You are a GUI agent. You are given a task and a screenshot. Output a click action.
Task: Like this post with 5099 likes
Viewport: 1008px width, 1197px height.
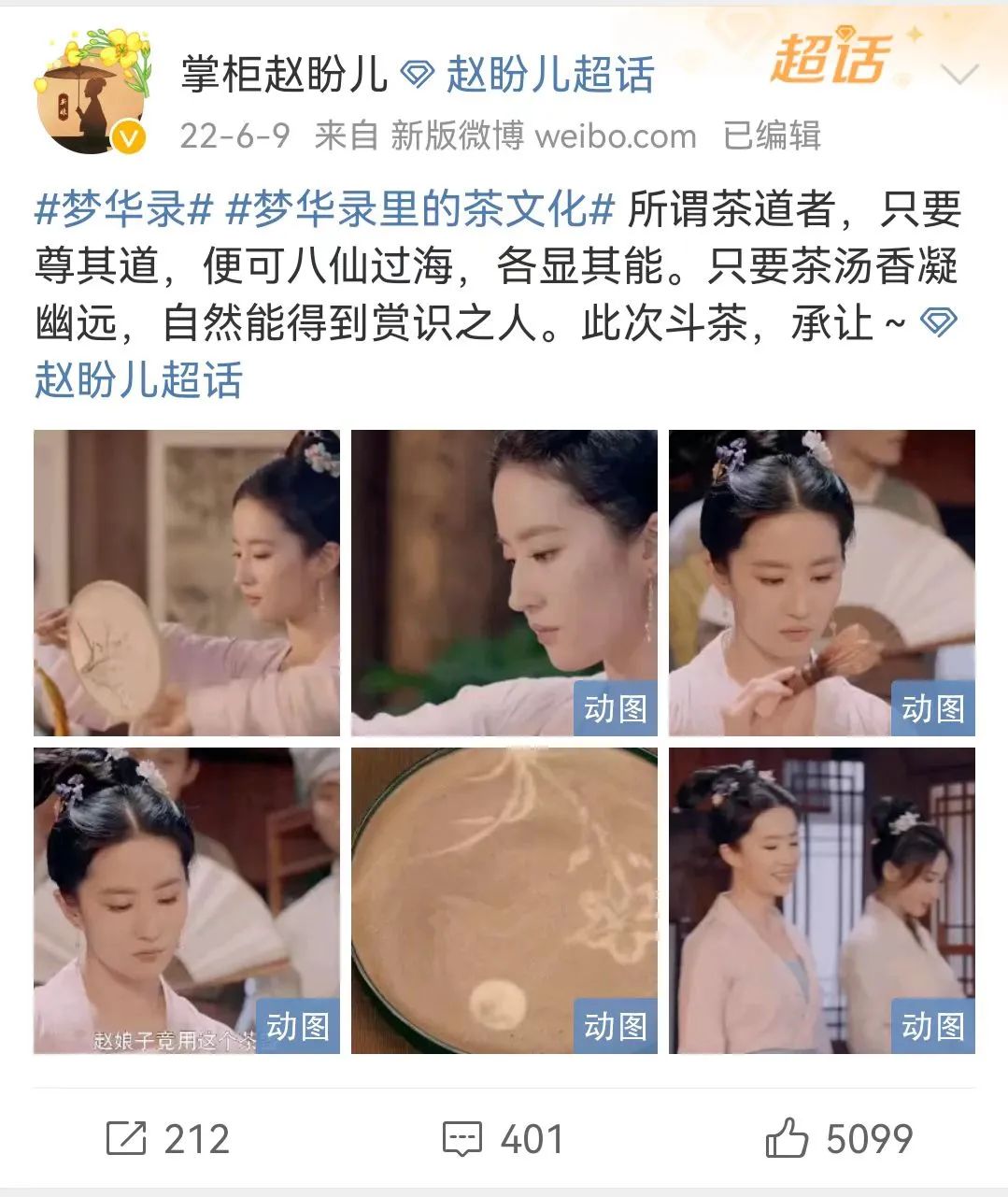[x=838, y=1139]
